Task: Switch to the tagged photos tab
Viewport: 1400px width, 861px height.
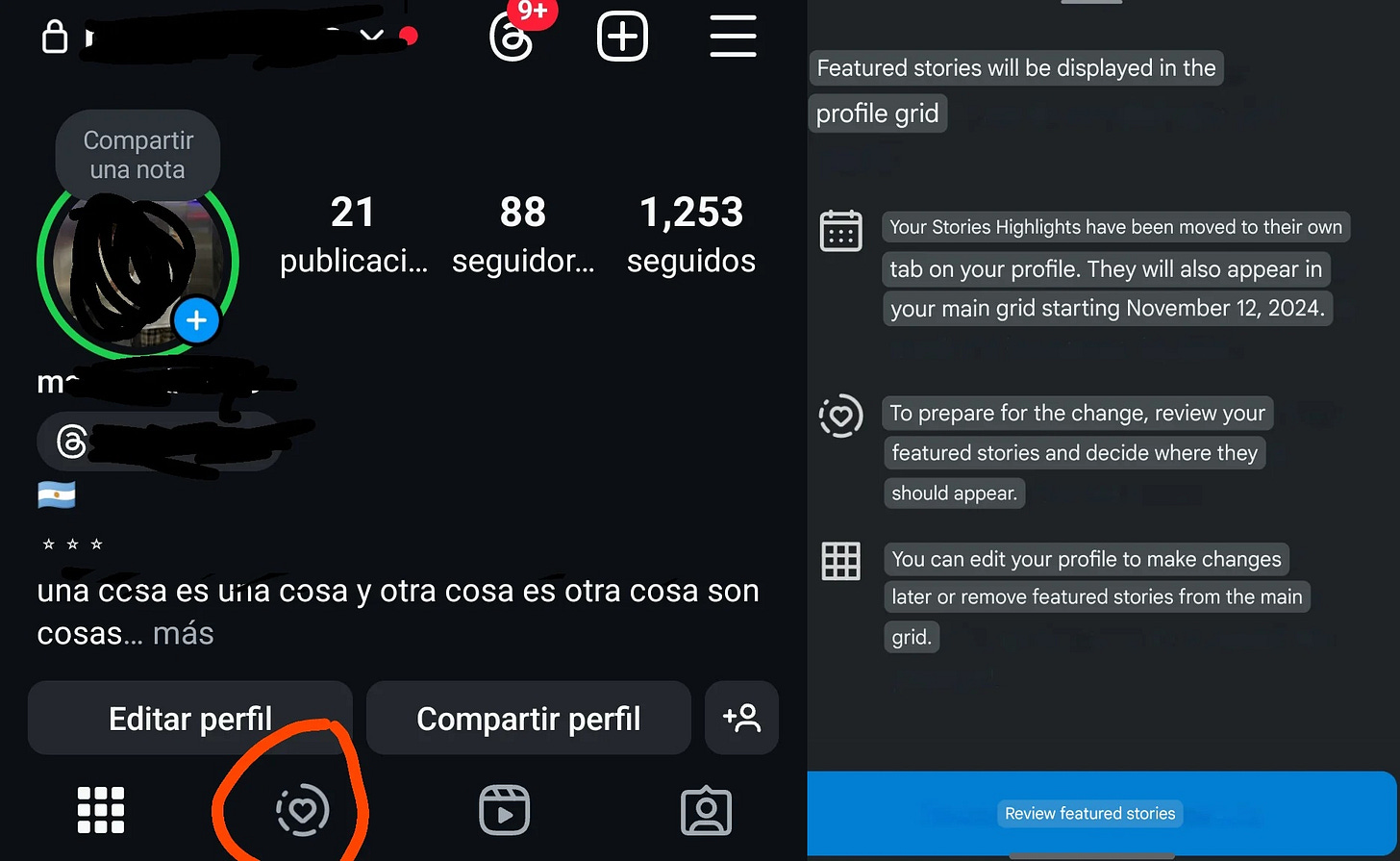Action: 706,811
